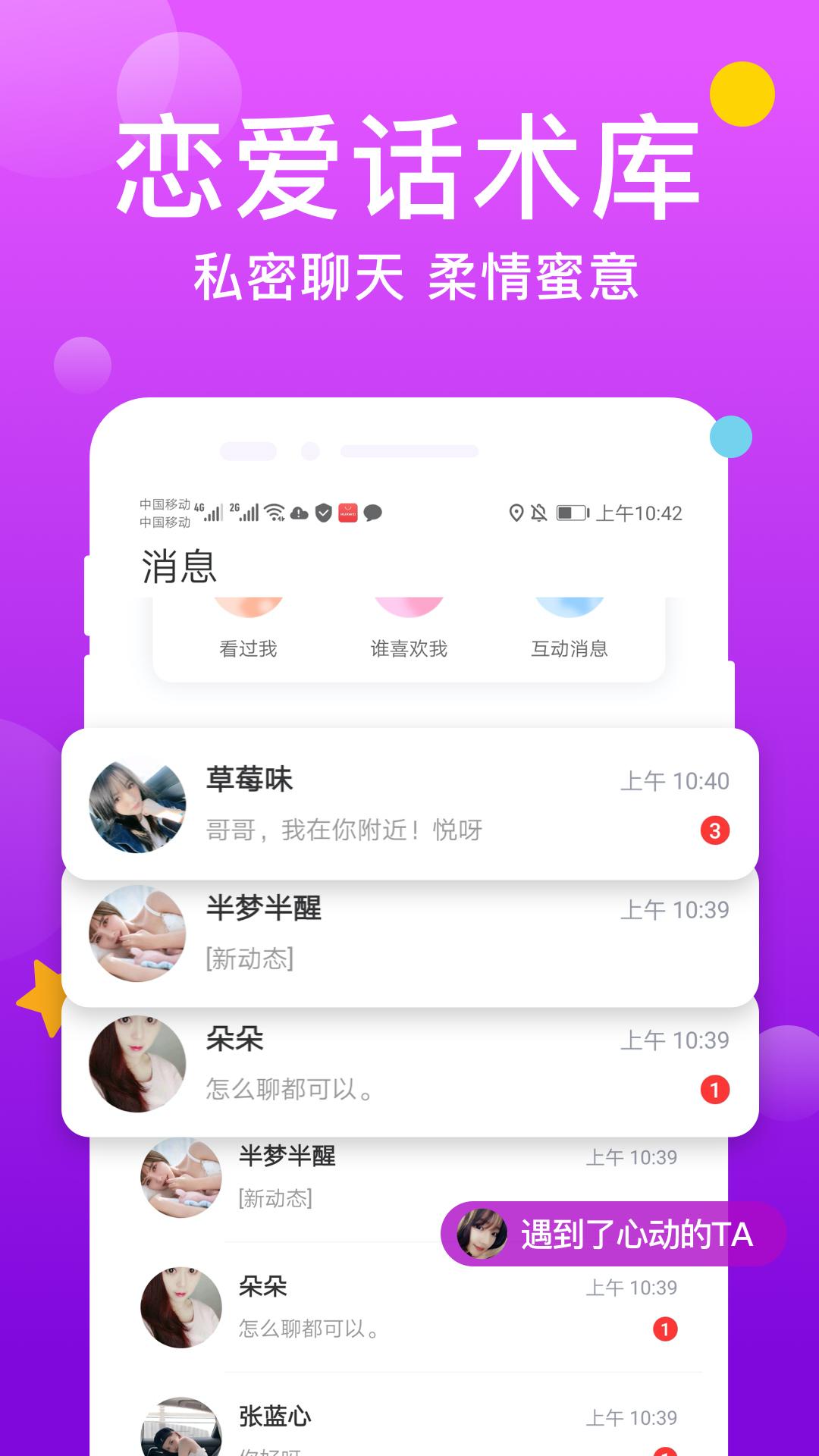Image resolution: width=819 pixels, height=1456 pixels.
Task: Open the 互动消息 section icon
Action: (x=570, y=607)
